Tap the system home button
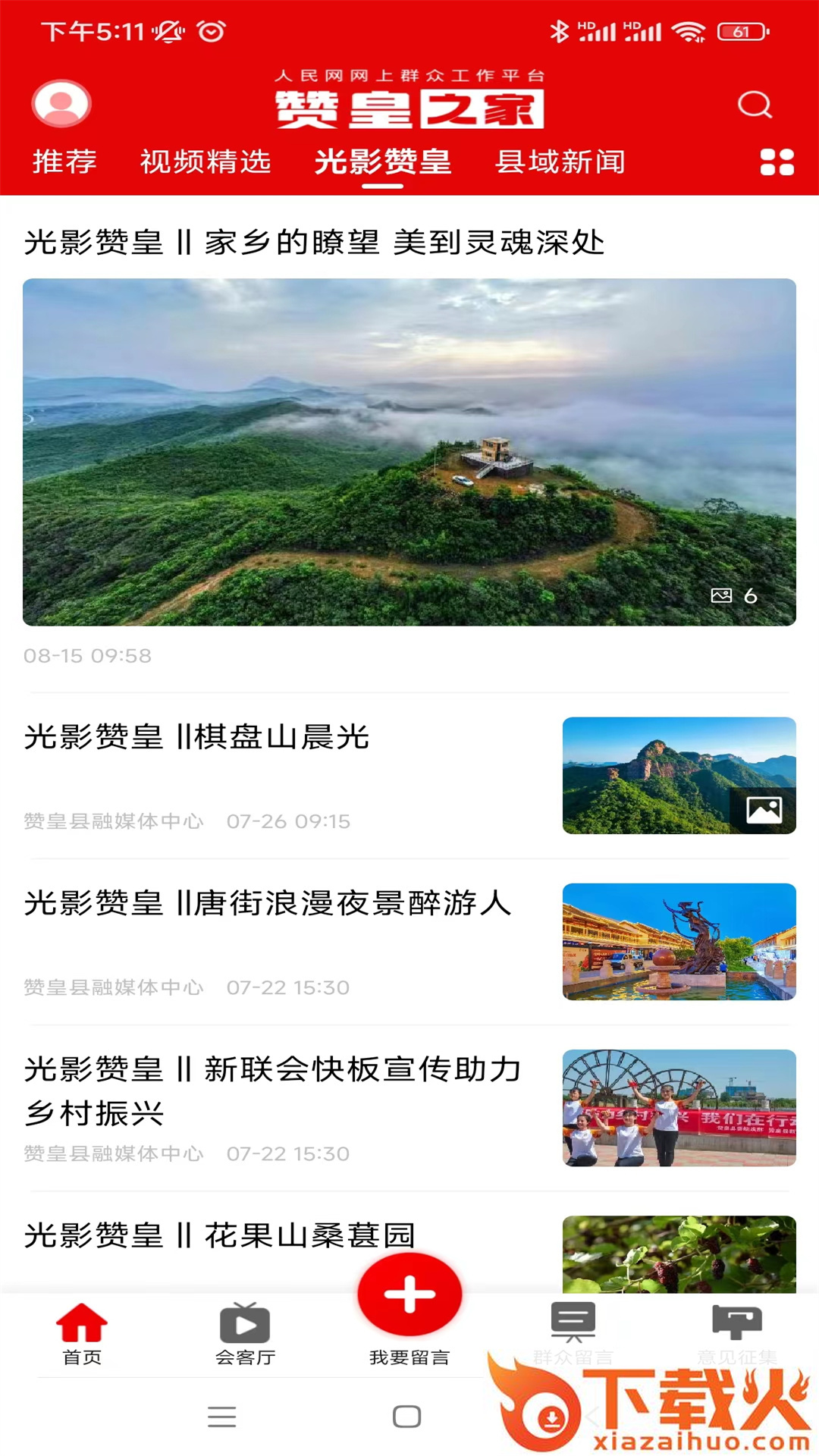Screen dimensions: 819x1456 [x=407, y=1417]
